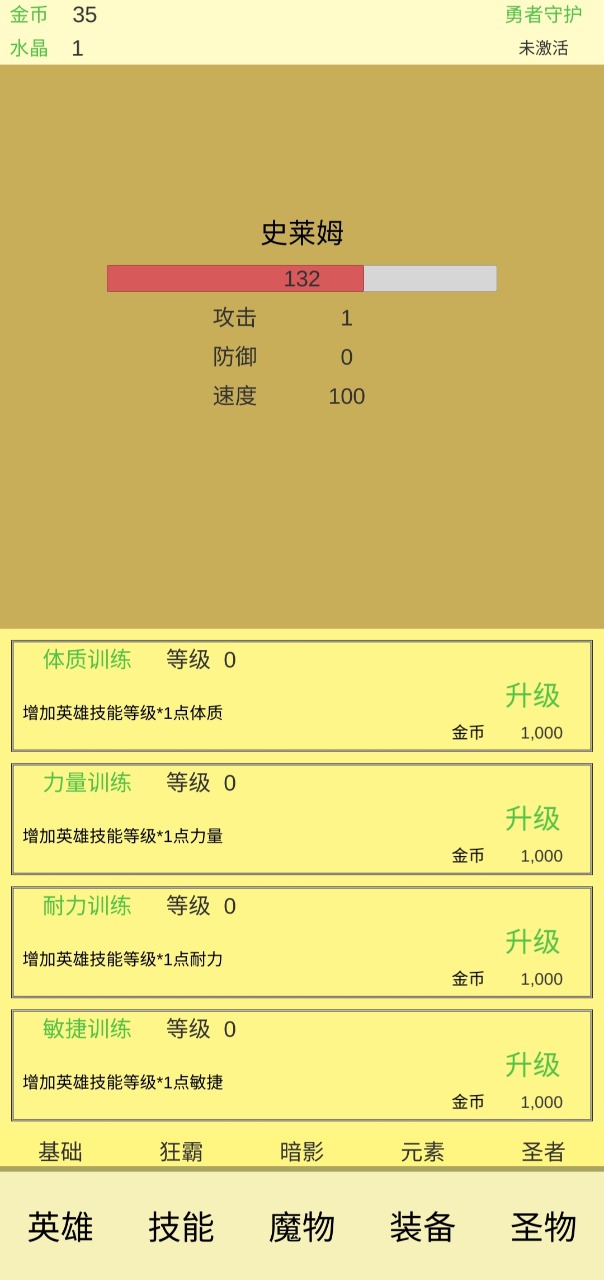The image size is (604, 1280).
Task: Switch to the 圣者 sub-tab
Action: coord(543,1152)
